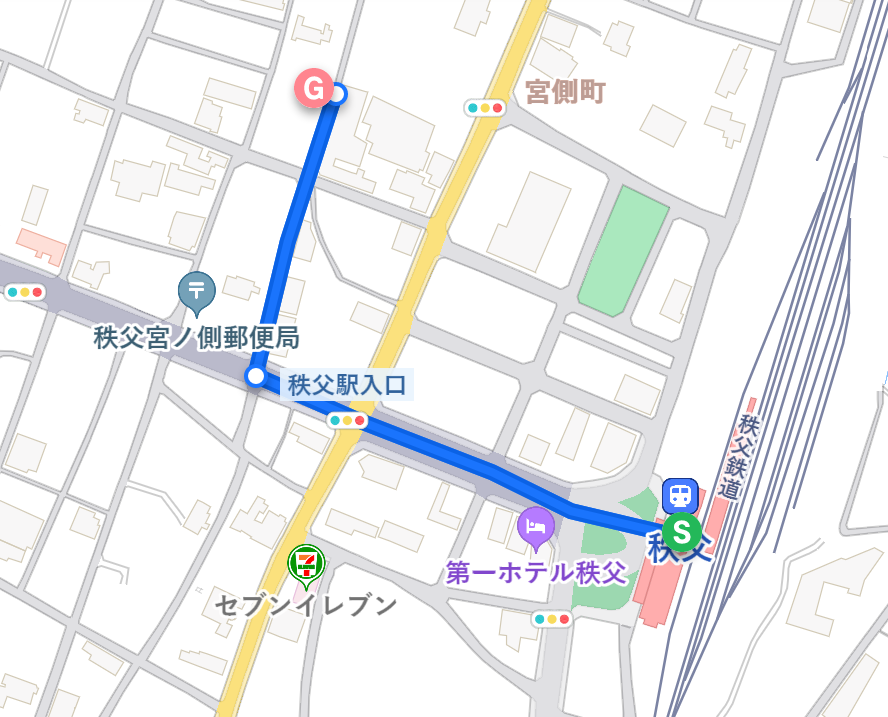
Task: Tap the 秩父宮ノ側郵便局 post office marker
Action: 196,291
